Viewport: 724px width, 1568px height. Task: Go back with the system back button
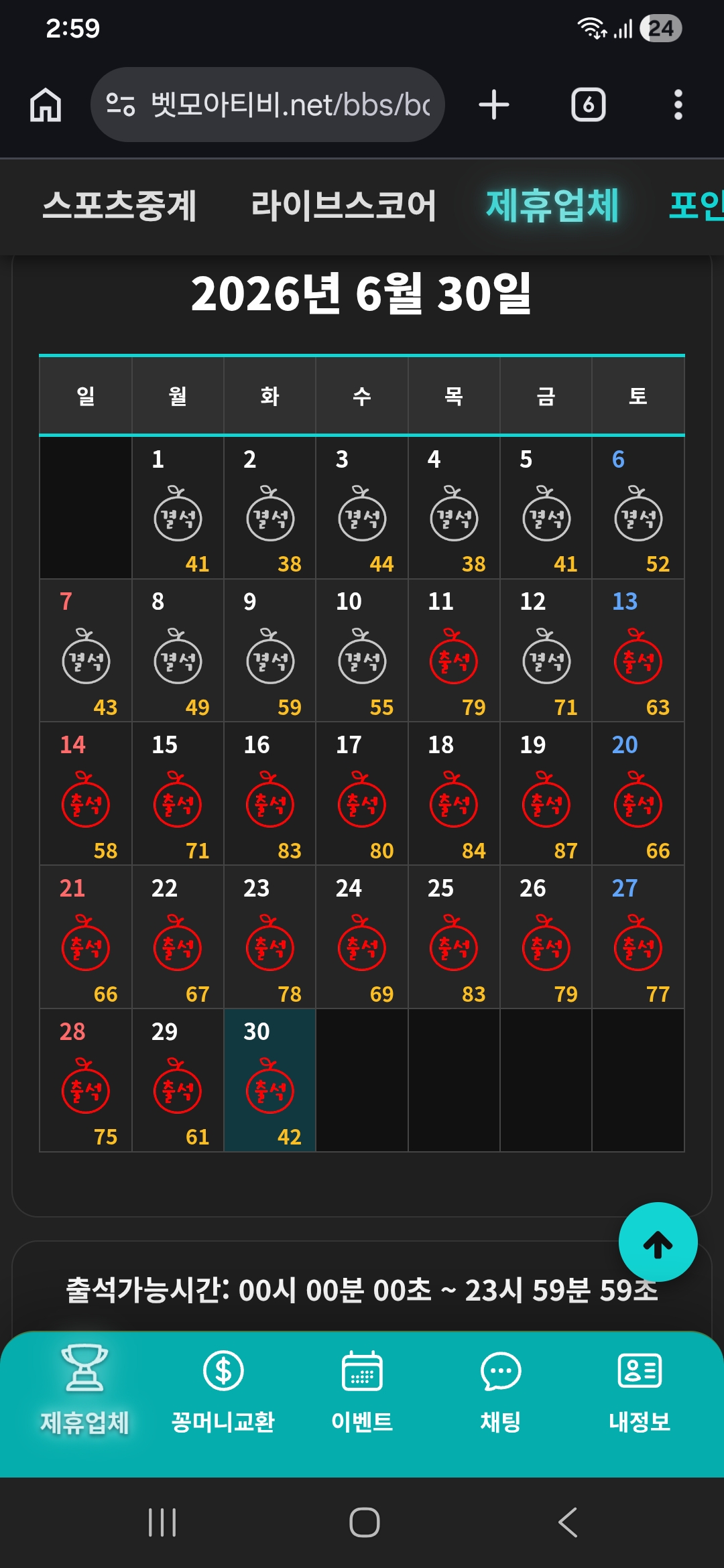(567, 1522)
